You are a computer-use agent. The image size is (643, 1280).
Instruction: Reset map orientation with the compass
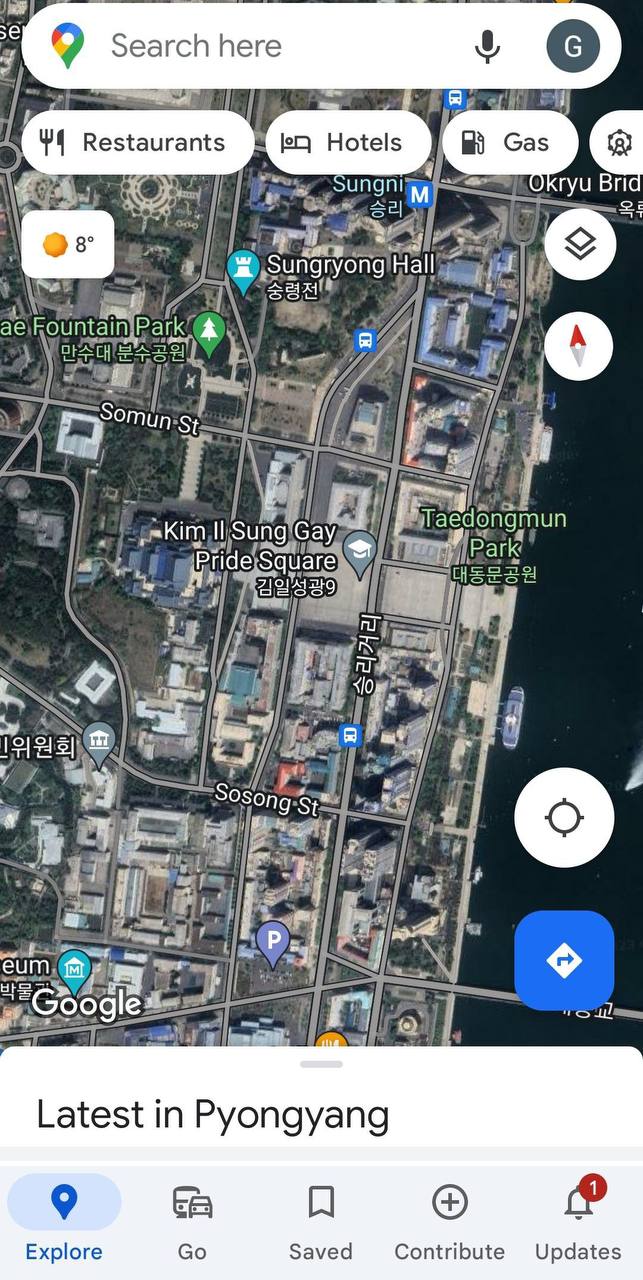click(x=578, y=346)
